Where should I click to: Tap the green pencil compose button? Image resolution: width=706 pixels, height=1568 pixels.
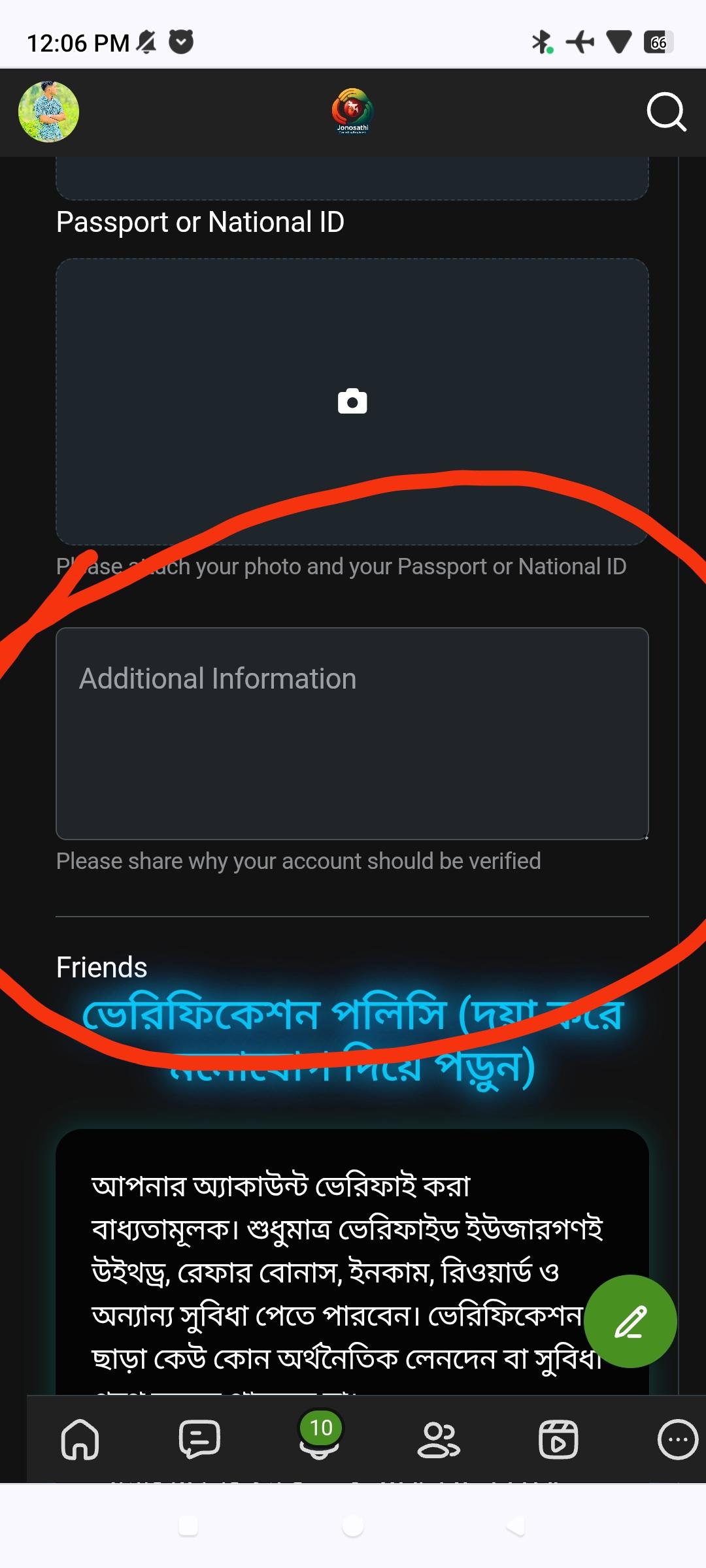point(630,1321)
